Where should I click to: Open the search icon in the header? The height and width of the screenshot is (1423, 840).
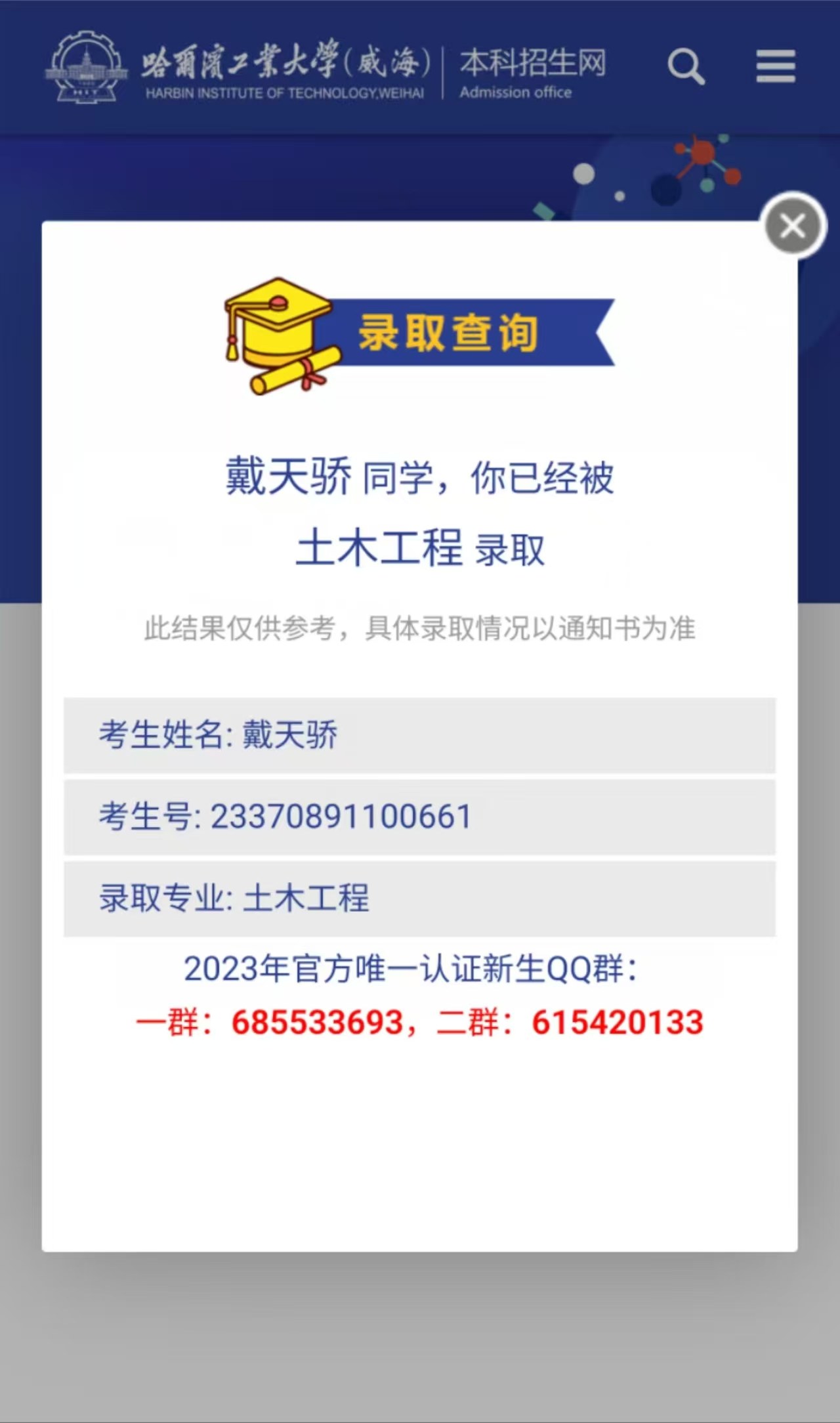[685, 66]
